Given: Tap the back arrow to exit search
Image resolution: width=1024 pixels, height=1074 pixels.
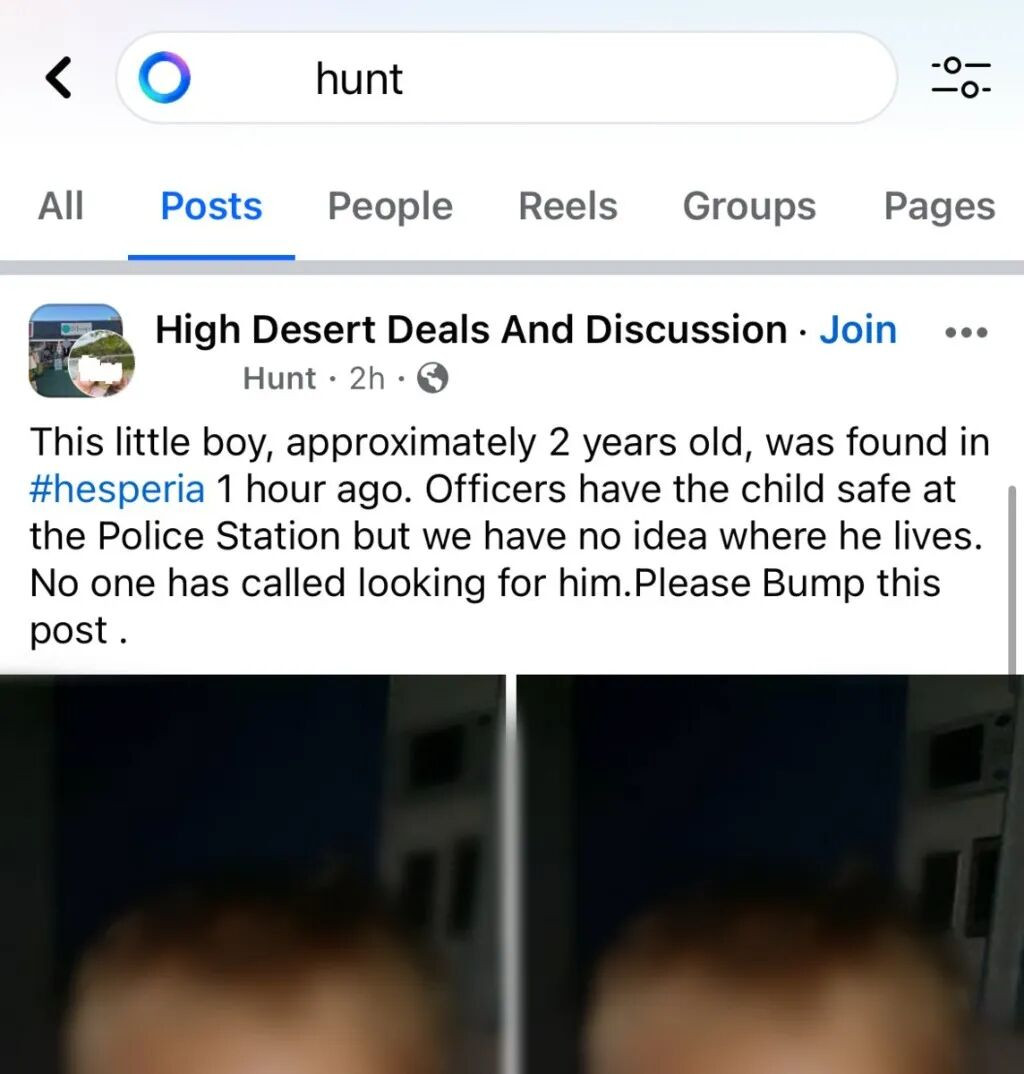Looking at the screenshot, I should pos(57,78).
